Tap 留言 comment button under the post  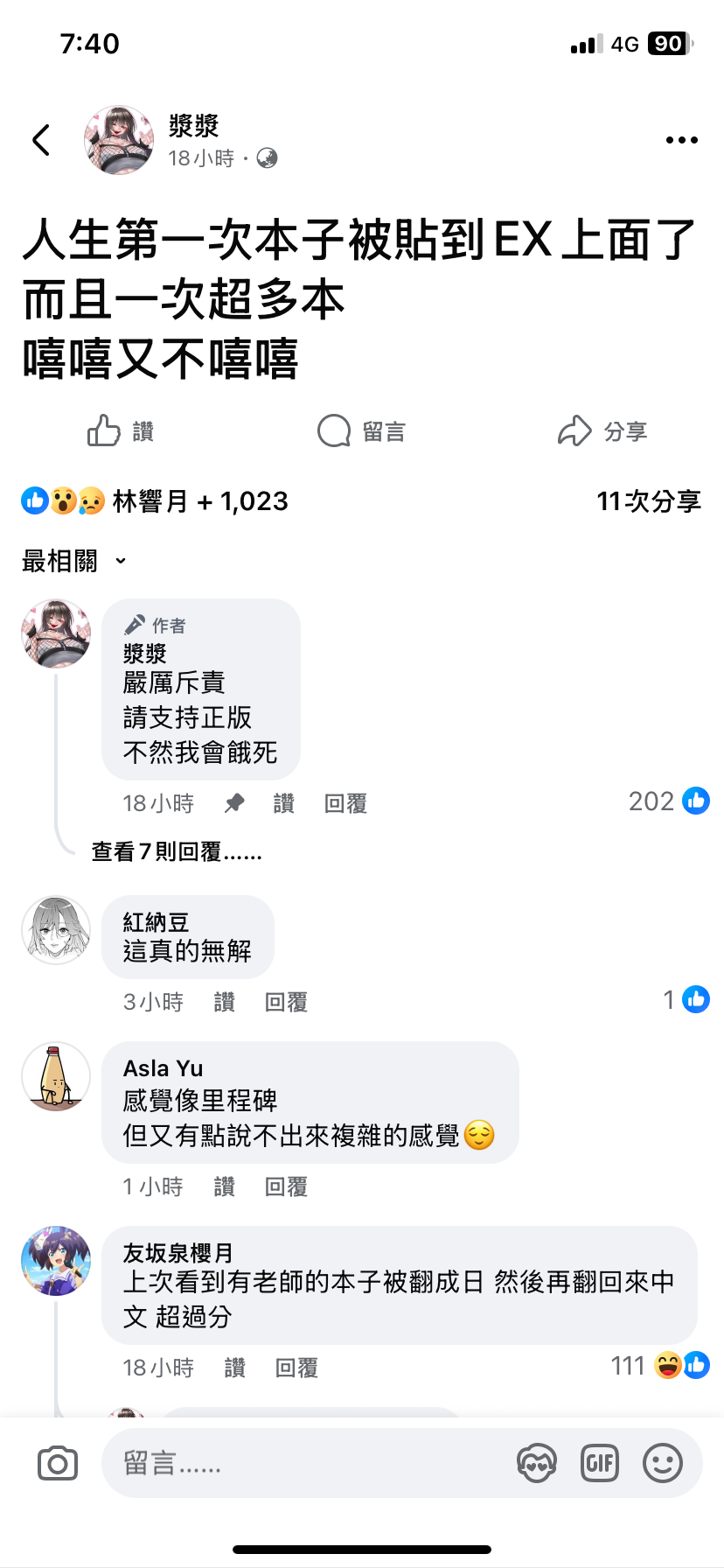(362, 430)
